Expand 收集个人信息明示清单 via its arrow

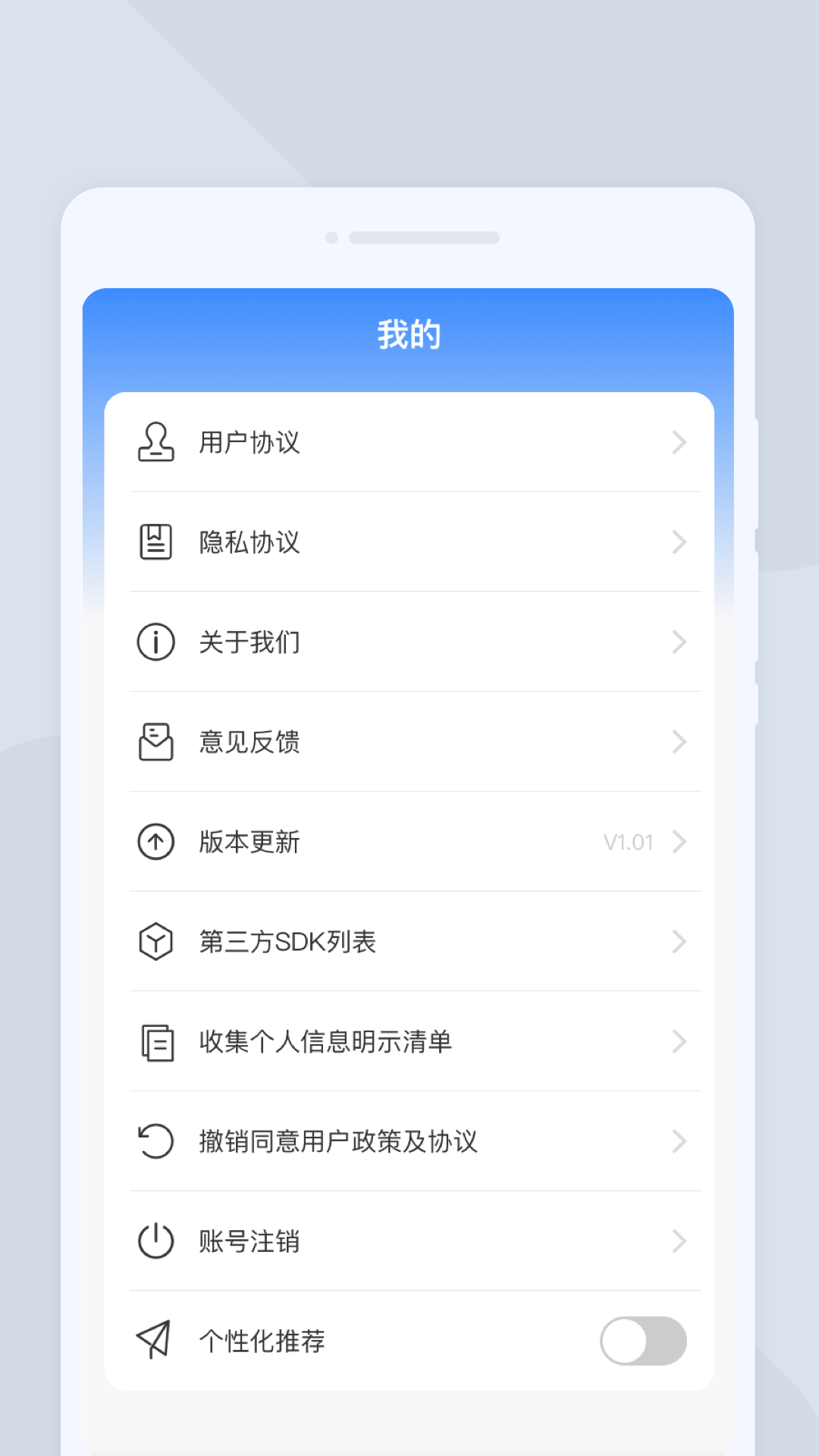(x=679, y=1042)
